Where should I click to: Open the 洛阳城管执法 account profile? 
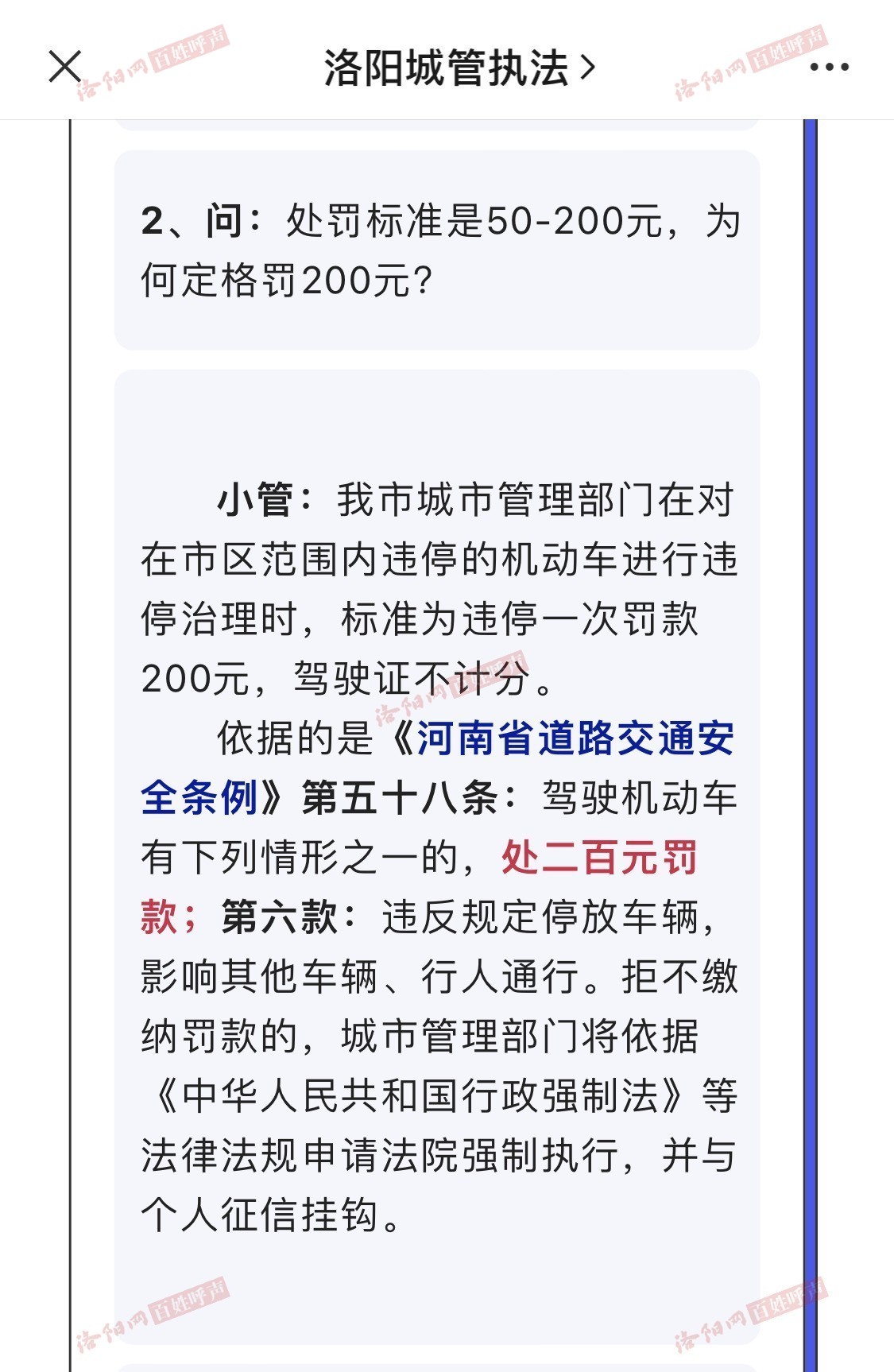458,68
